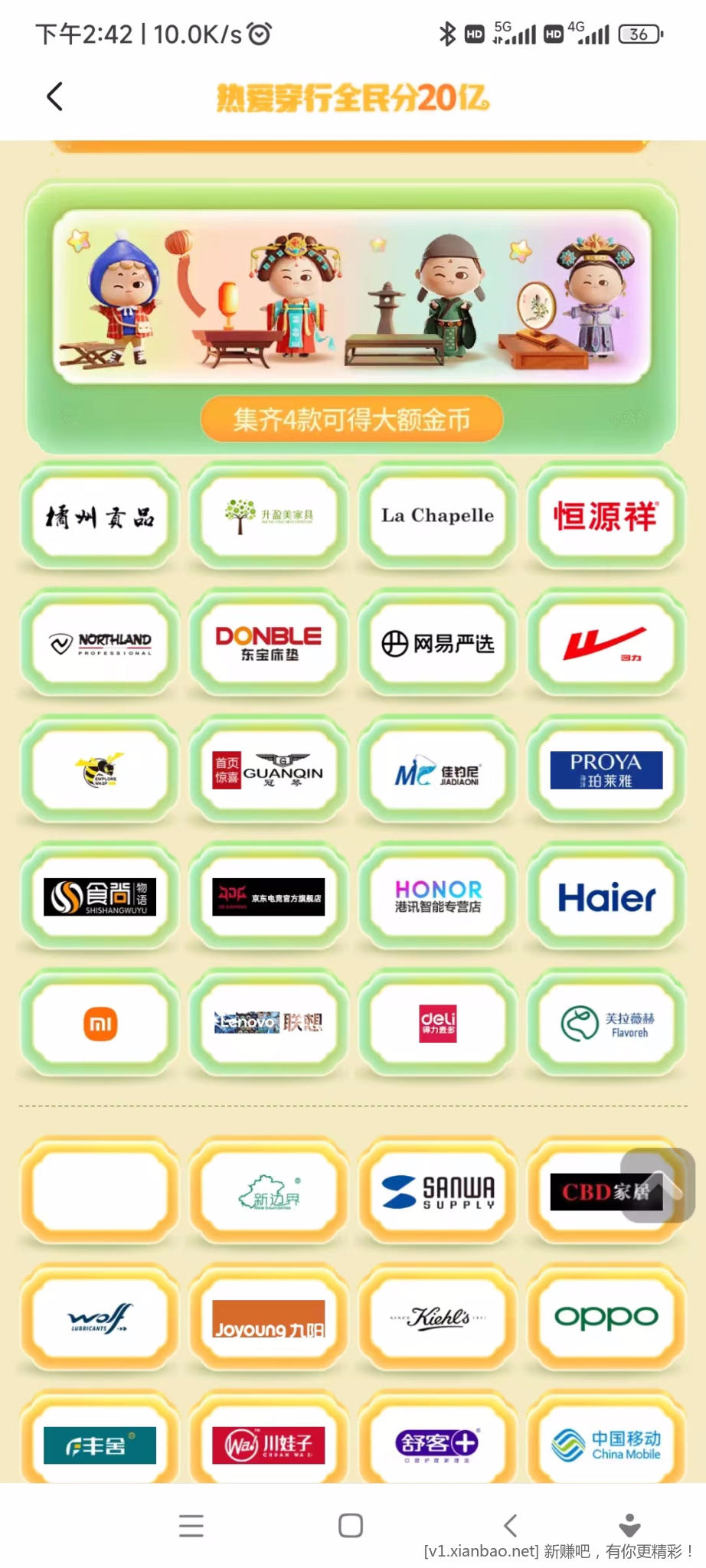This screenshot has width=706, height=1568.
Task: Go back using the top-left arrow
Action: click(x=54, y=96)
